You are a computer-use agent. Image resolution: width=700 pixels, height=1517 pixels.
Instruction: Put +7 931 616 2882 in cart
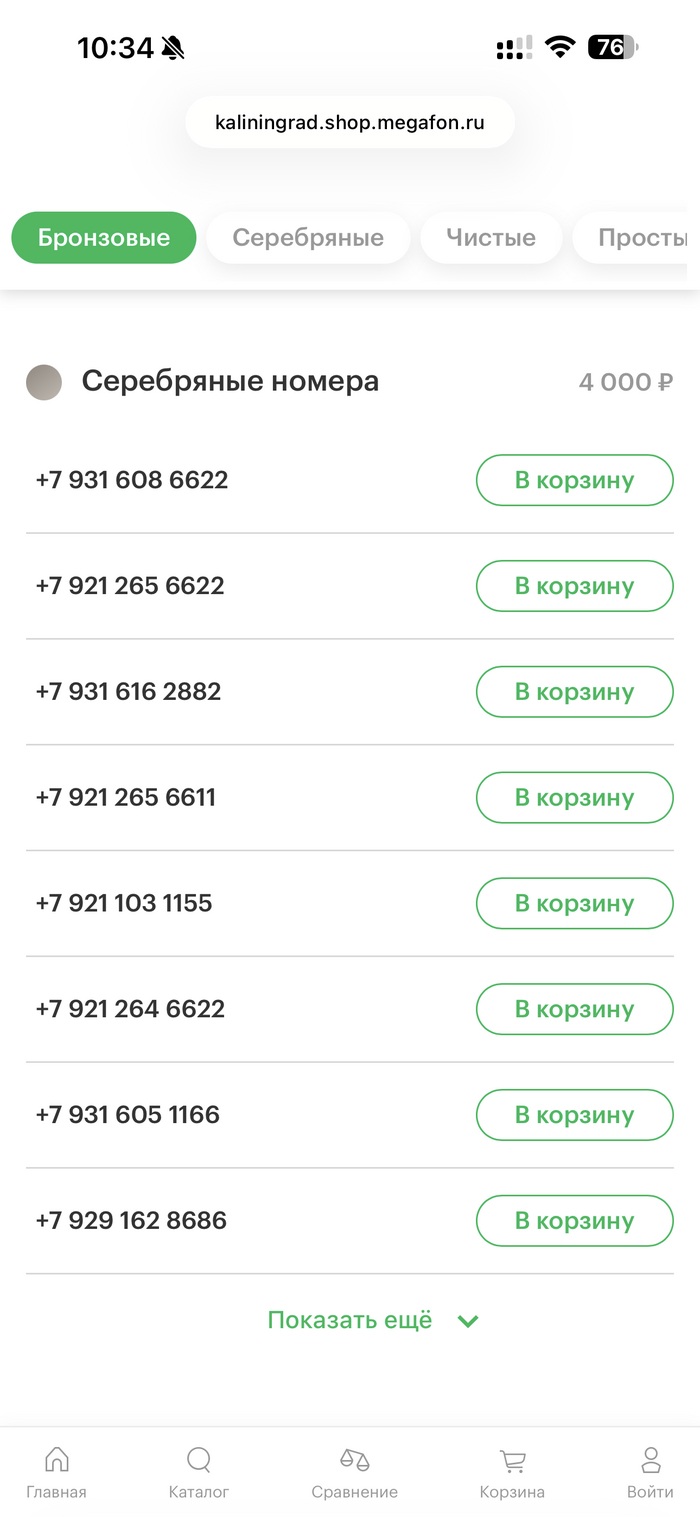coord(574,692)
